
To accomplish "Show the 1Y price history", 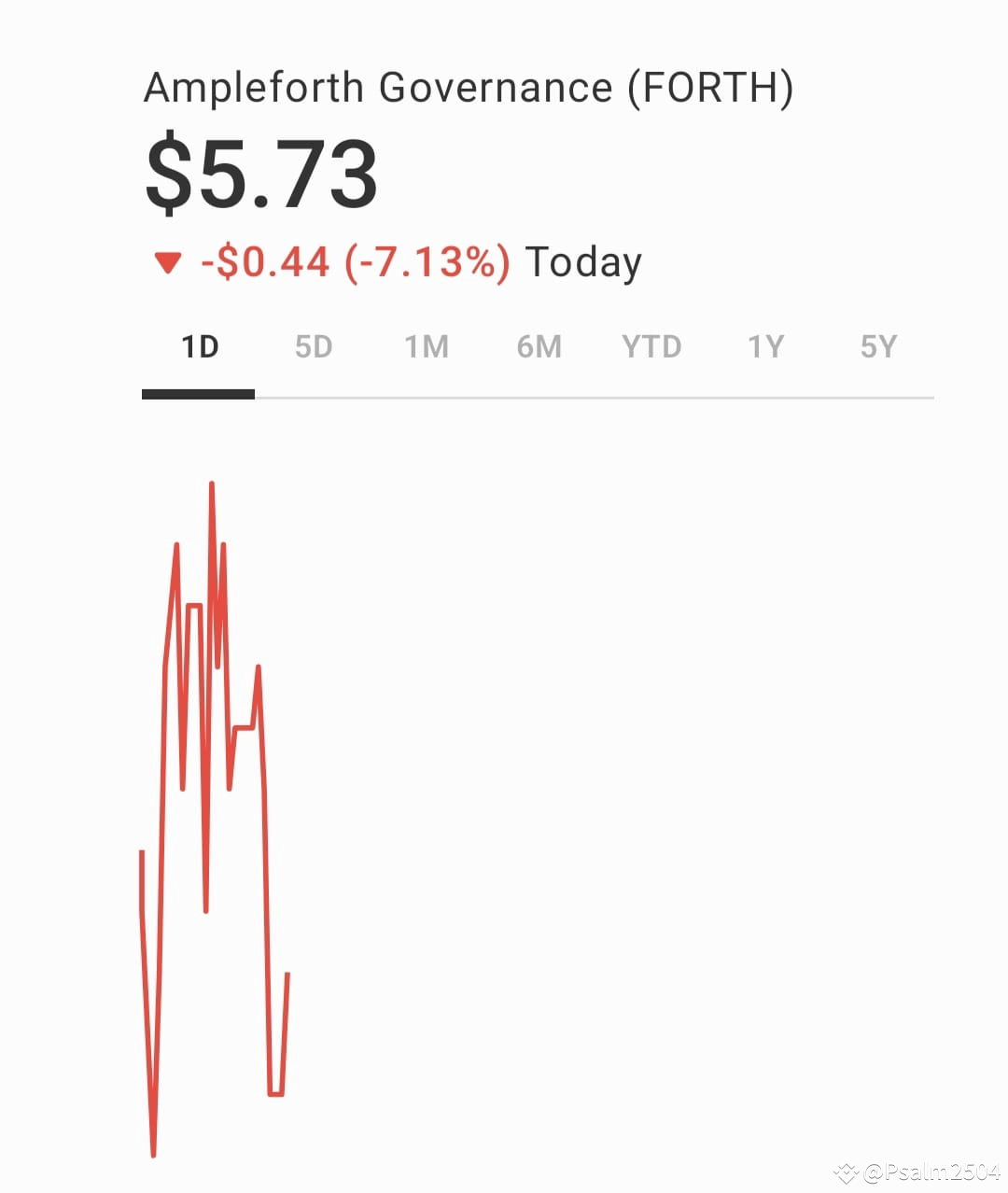I will coord(765,346).
